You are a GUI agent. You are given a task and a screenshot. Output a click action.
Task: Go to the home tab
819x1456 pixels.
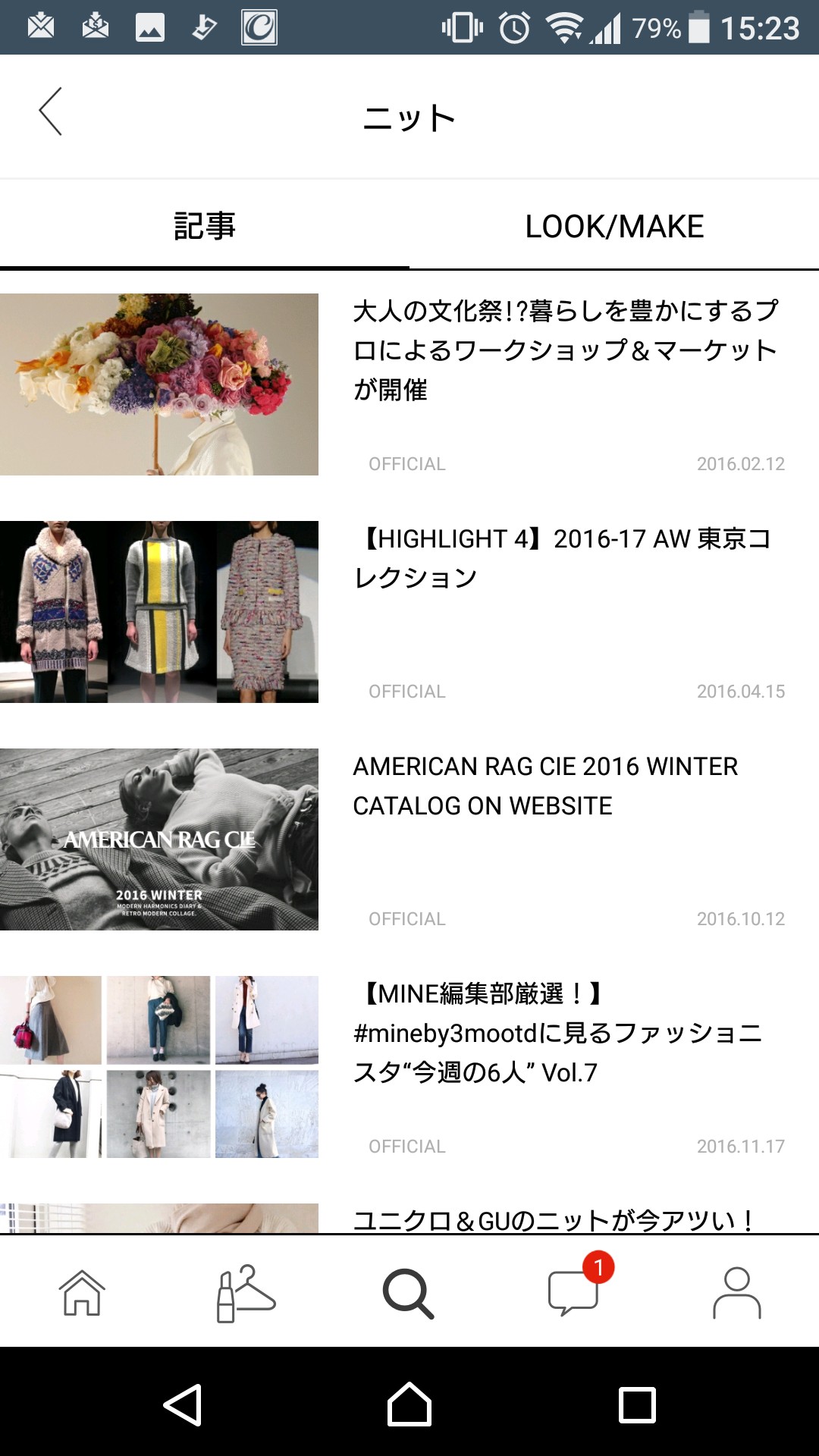point(82,1293)
